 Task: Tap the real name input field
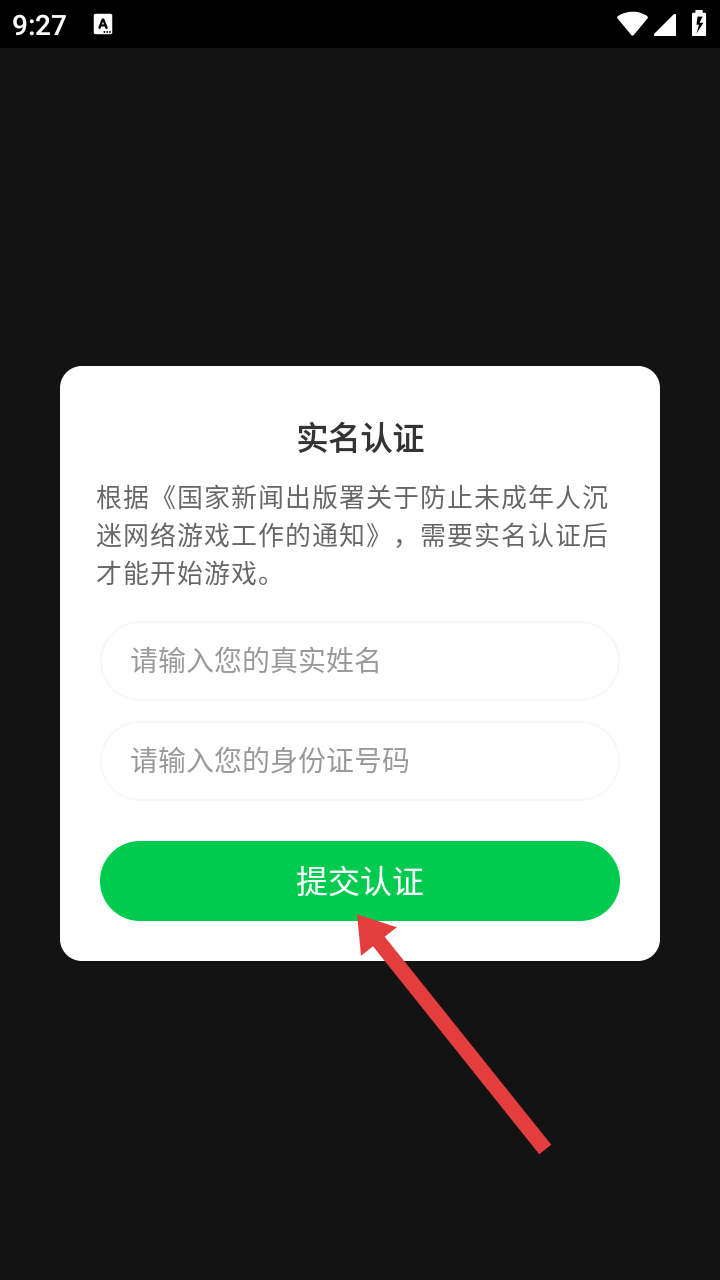360,661
